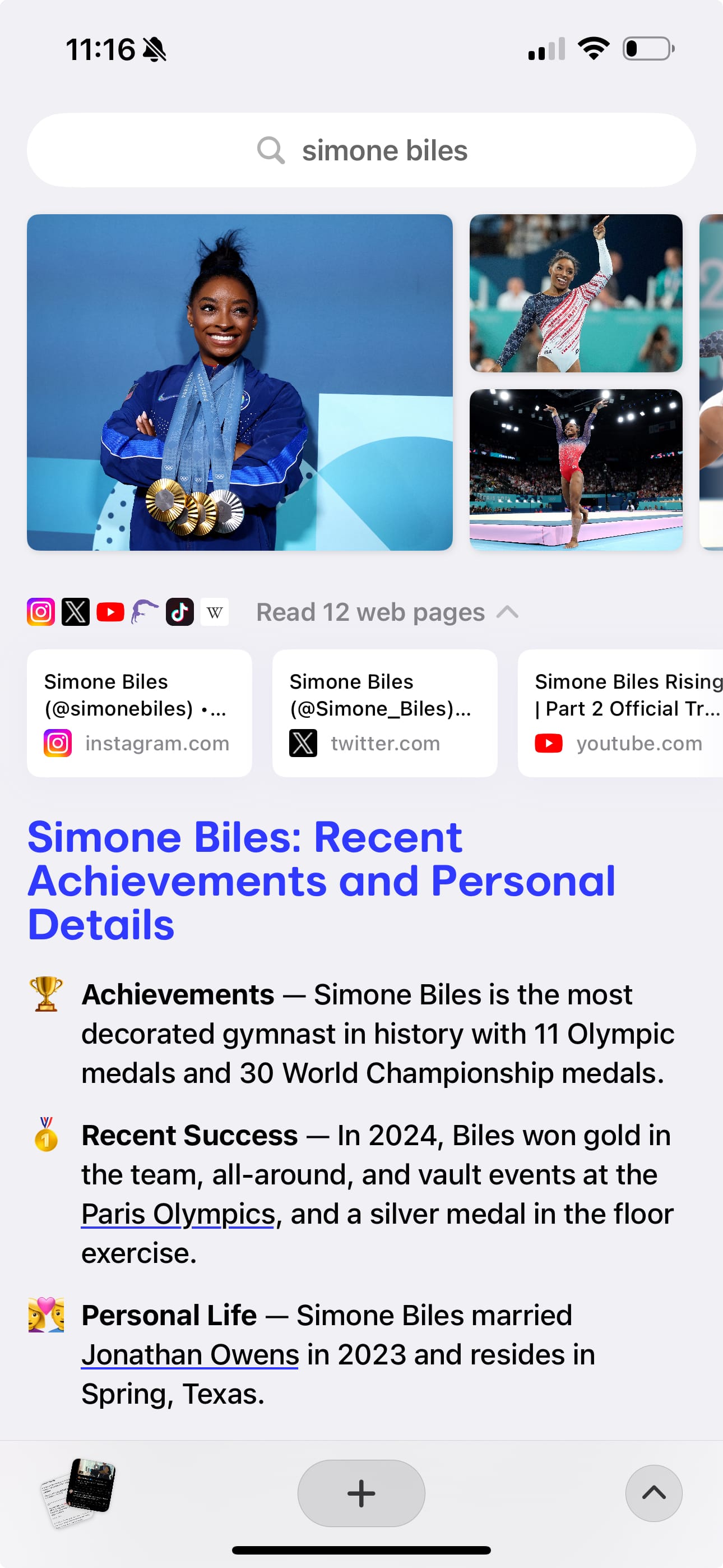The height and width of the screenshot is (1568, 723).
Task: Tap the simone biles search field
Action: click(x=361, y=150)
